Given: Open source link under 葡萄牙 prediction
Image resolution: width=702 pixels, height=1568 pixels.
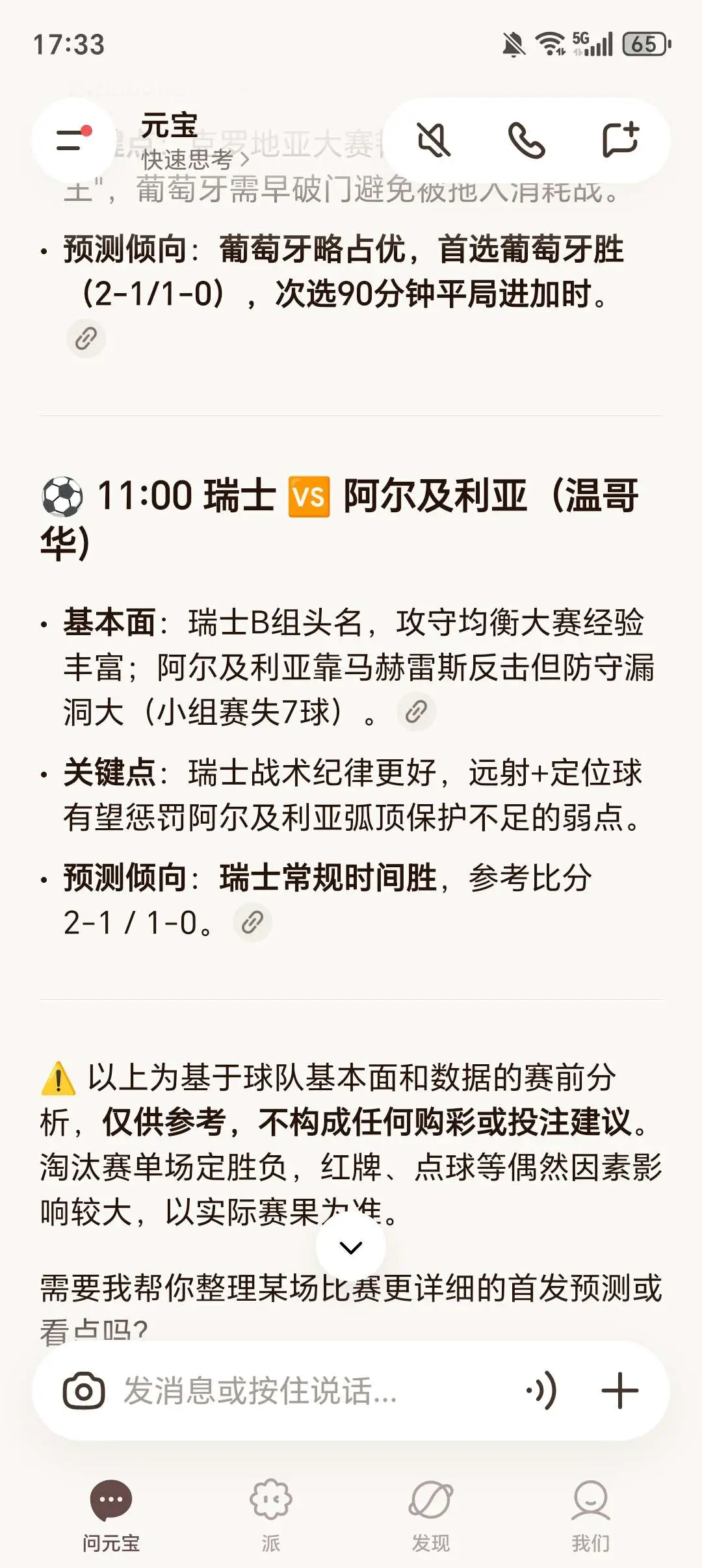Looking at the screenshot, I should point(86,339).
